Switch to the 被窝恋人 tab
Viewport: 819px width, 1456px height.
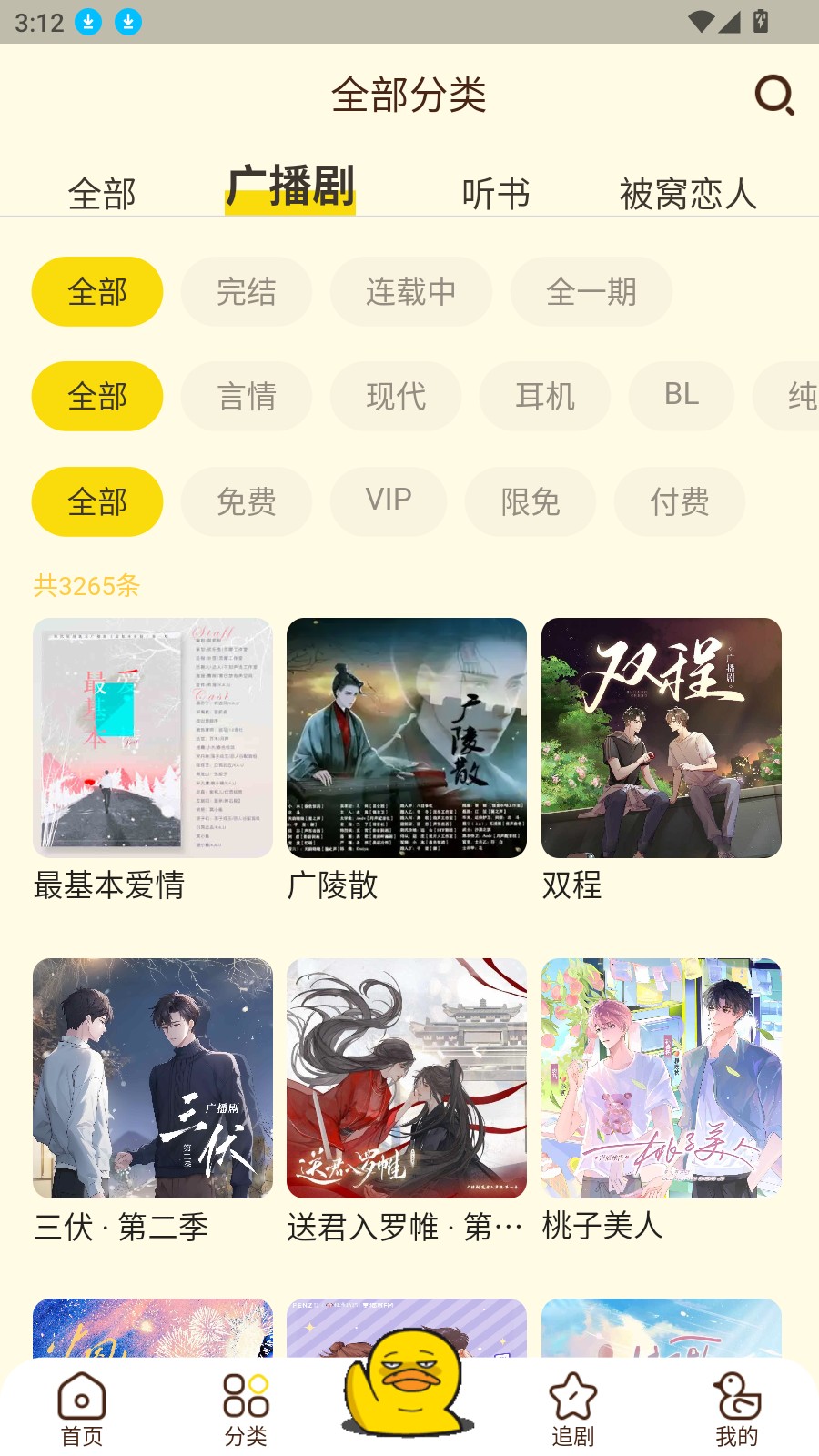pos(690,194)
